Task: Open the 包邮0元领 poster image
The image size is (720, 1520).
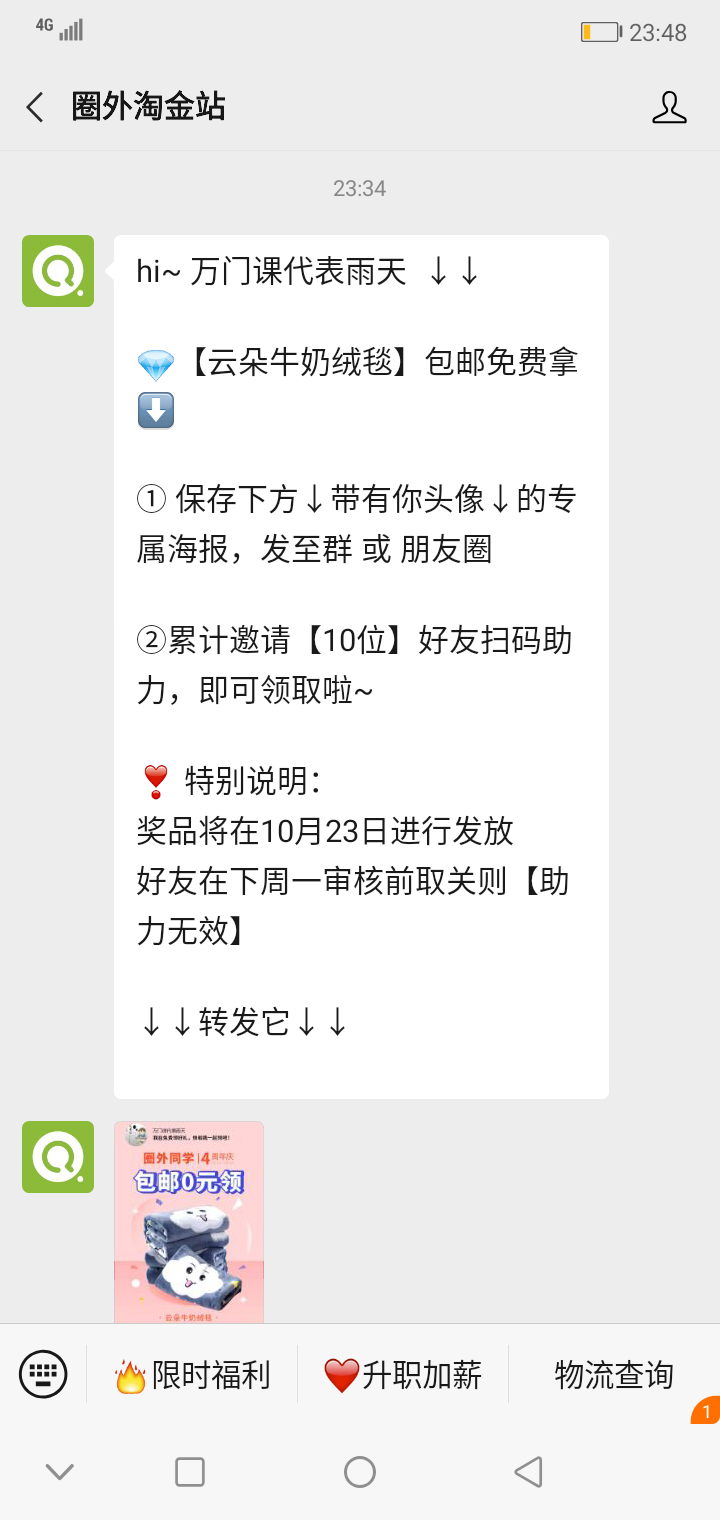Action: click(x=189, y=1222)
